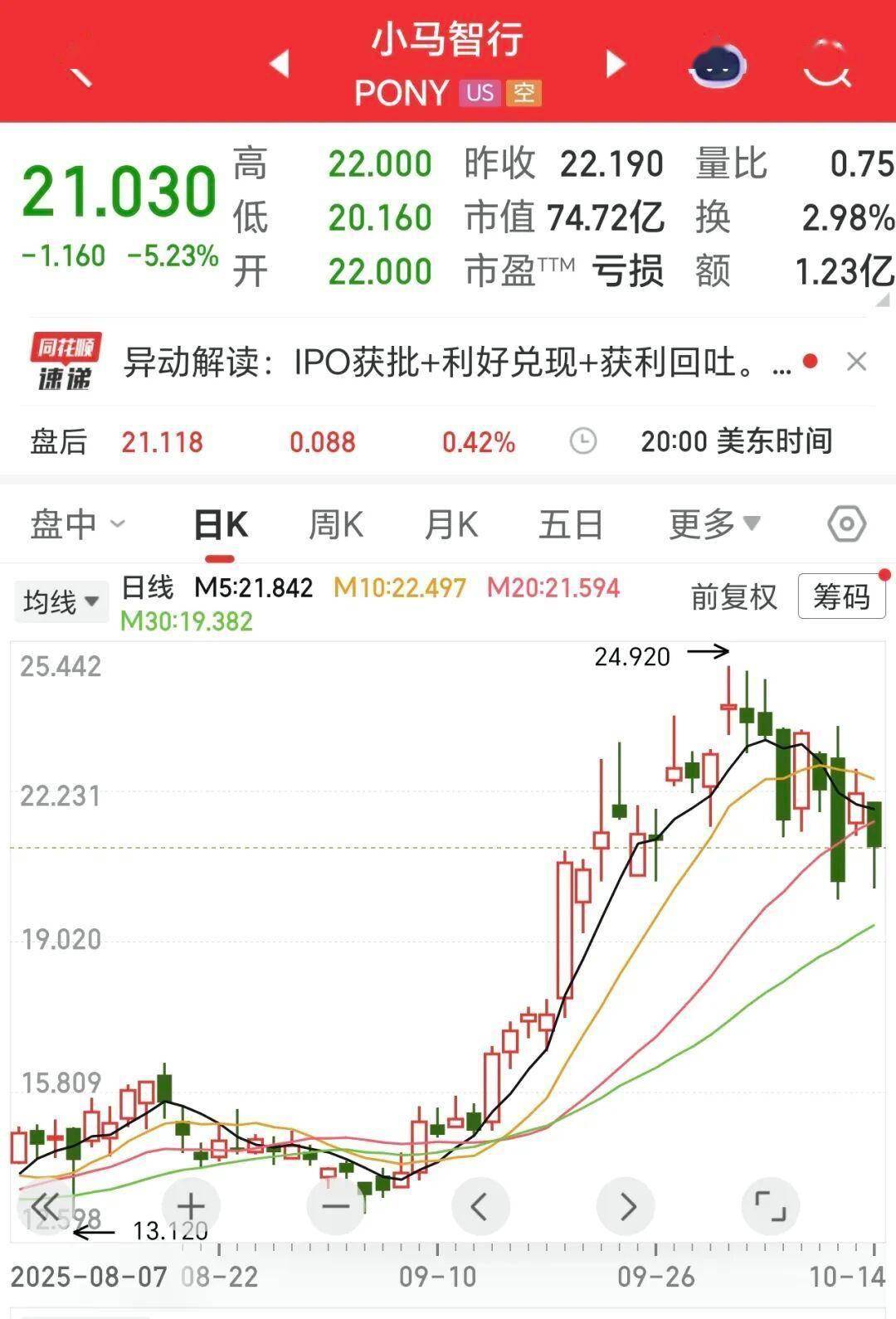Select the 日K tab
896x1319 pixels.
[x=221, y=524]
